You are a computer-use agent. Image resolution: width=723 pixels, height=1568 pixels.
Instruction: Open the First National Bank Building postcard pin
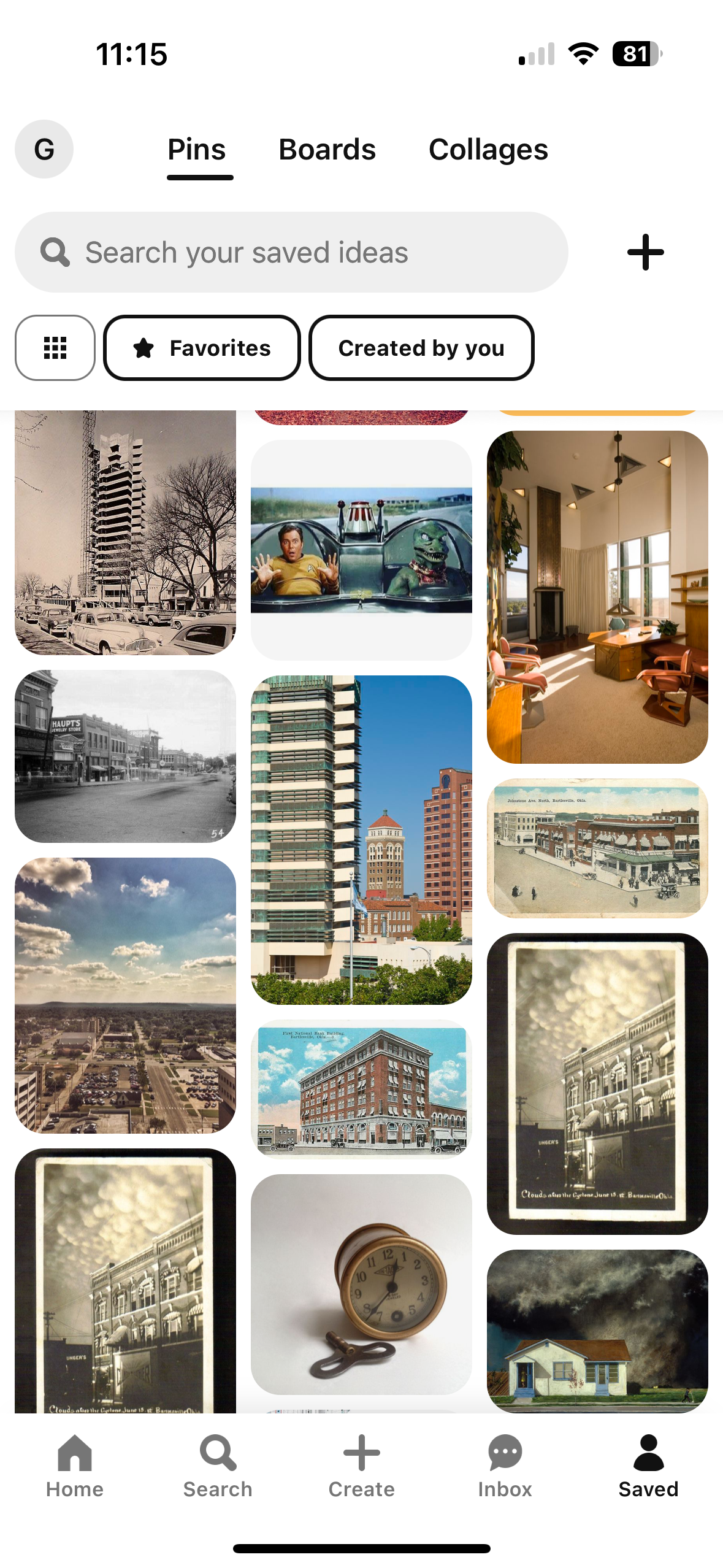click(x=361, y=1088)
